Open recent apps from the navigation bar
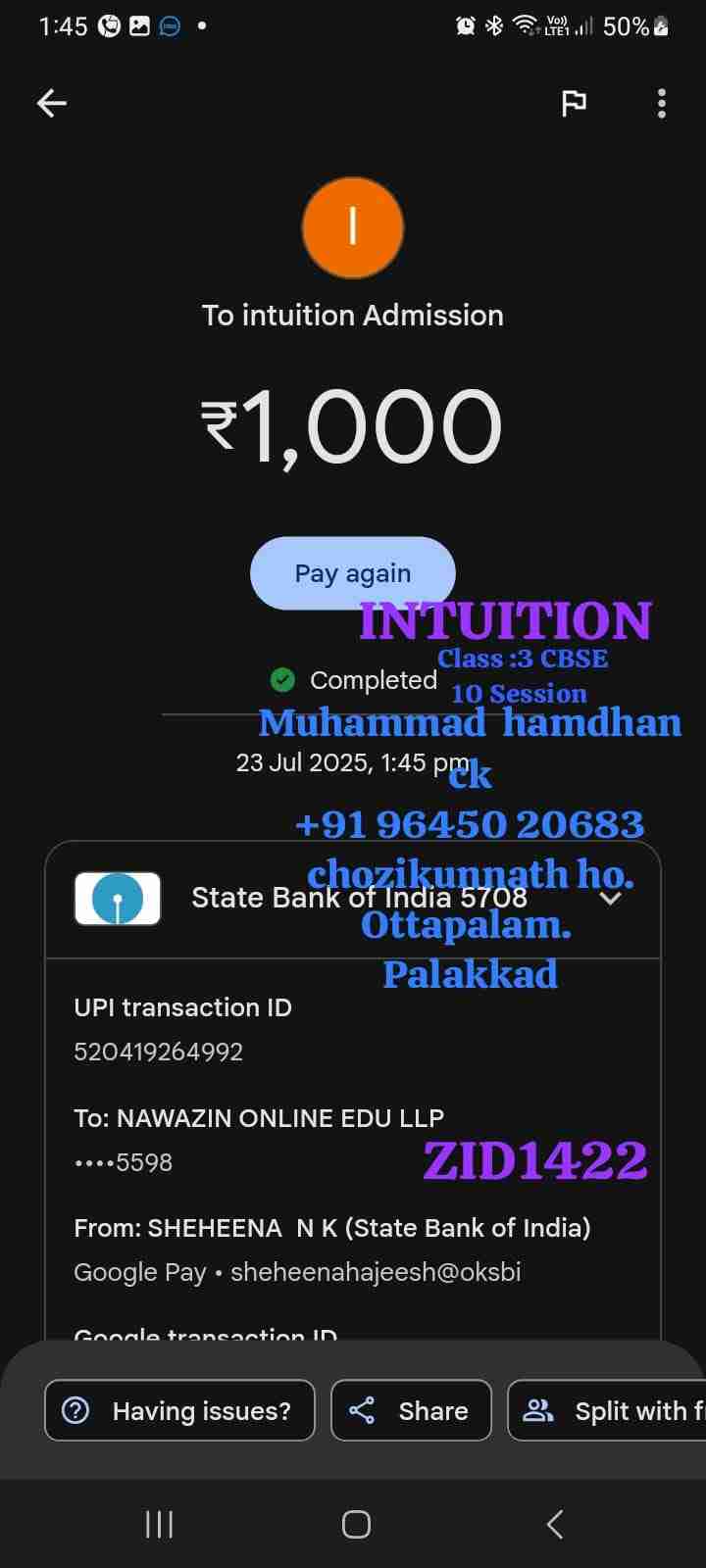 click(159, 1524)
